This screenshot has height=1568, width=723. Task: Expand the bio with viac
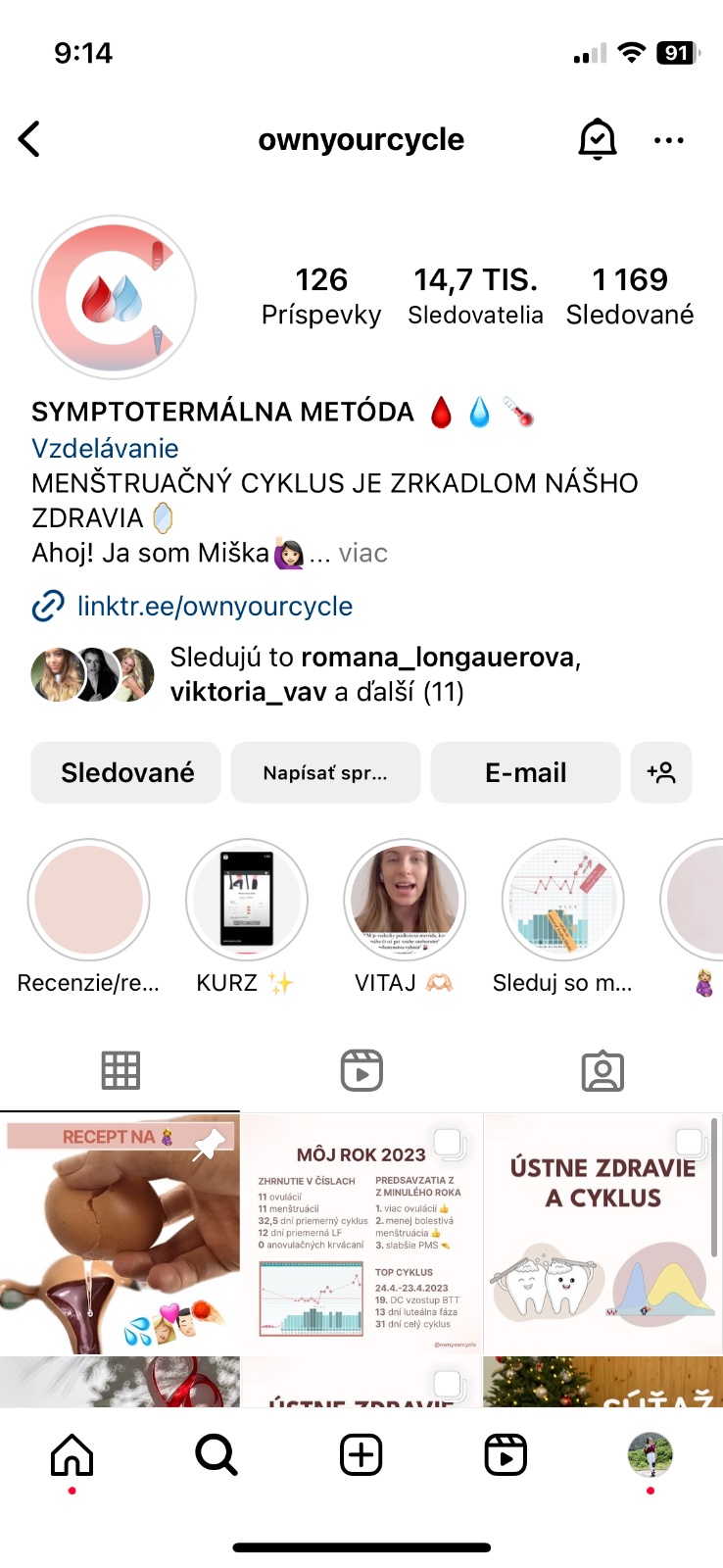tap(362, 554)
